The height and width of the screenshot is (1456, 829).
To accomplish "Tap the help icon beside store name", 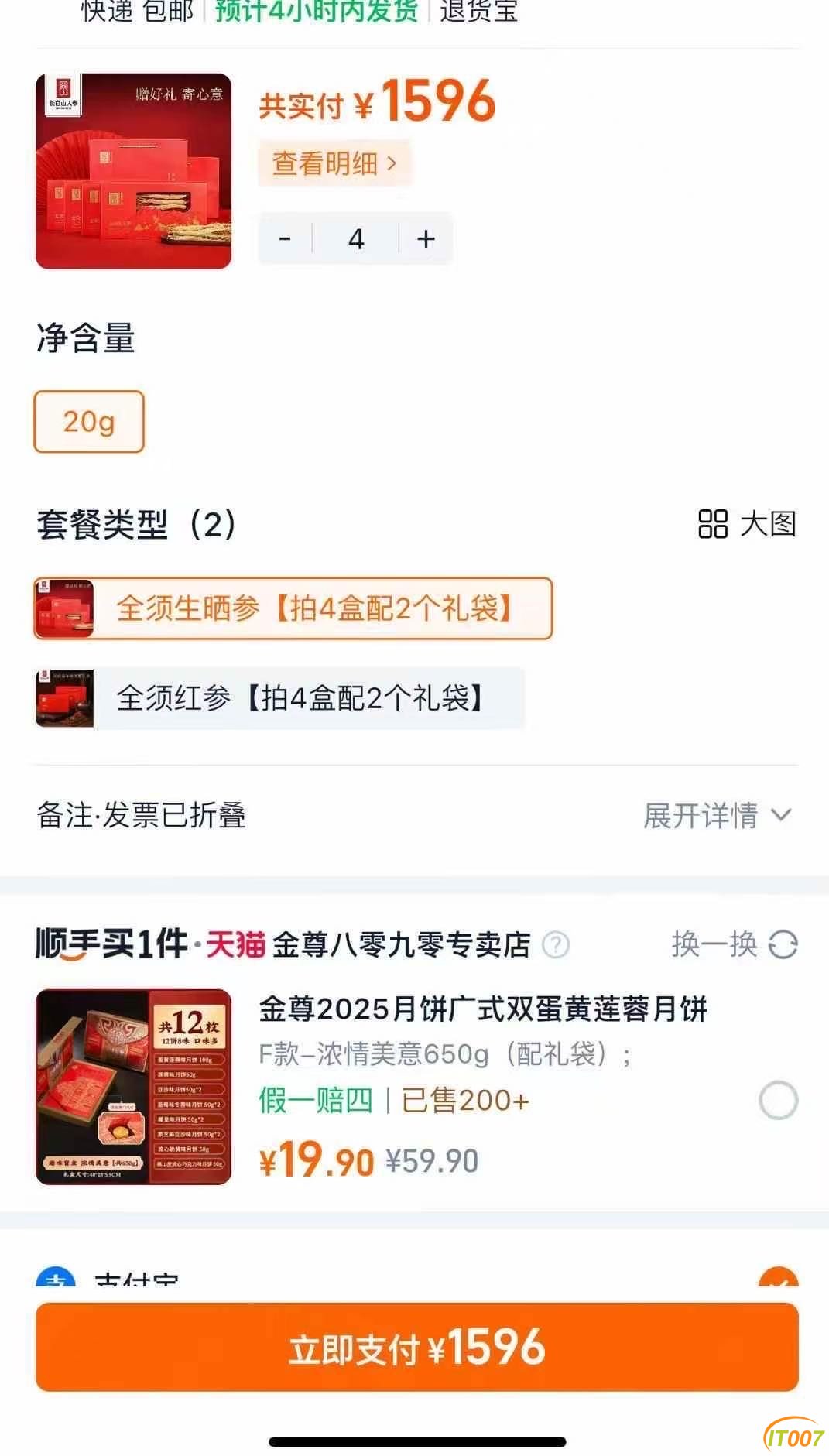I will 555,944.
